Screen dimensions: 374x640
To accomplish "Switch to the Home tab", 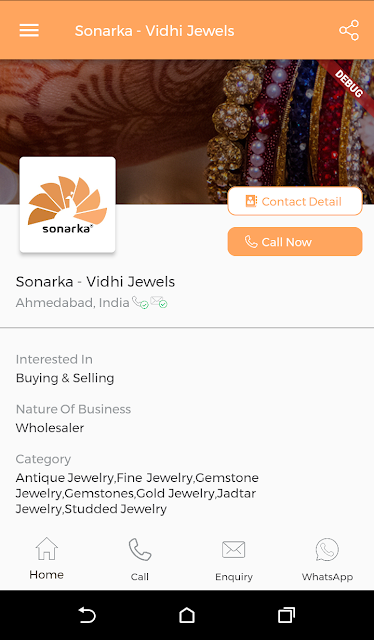I will pyautogui.click(x=47, y=559).
